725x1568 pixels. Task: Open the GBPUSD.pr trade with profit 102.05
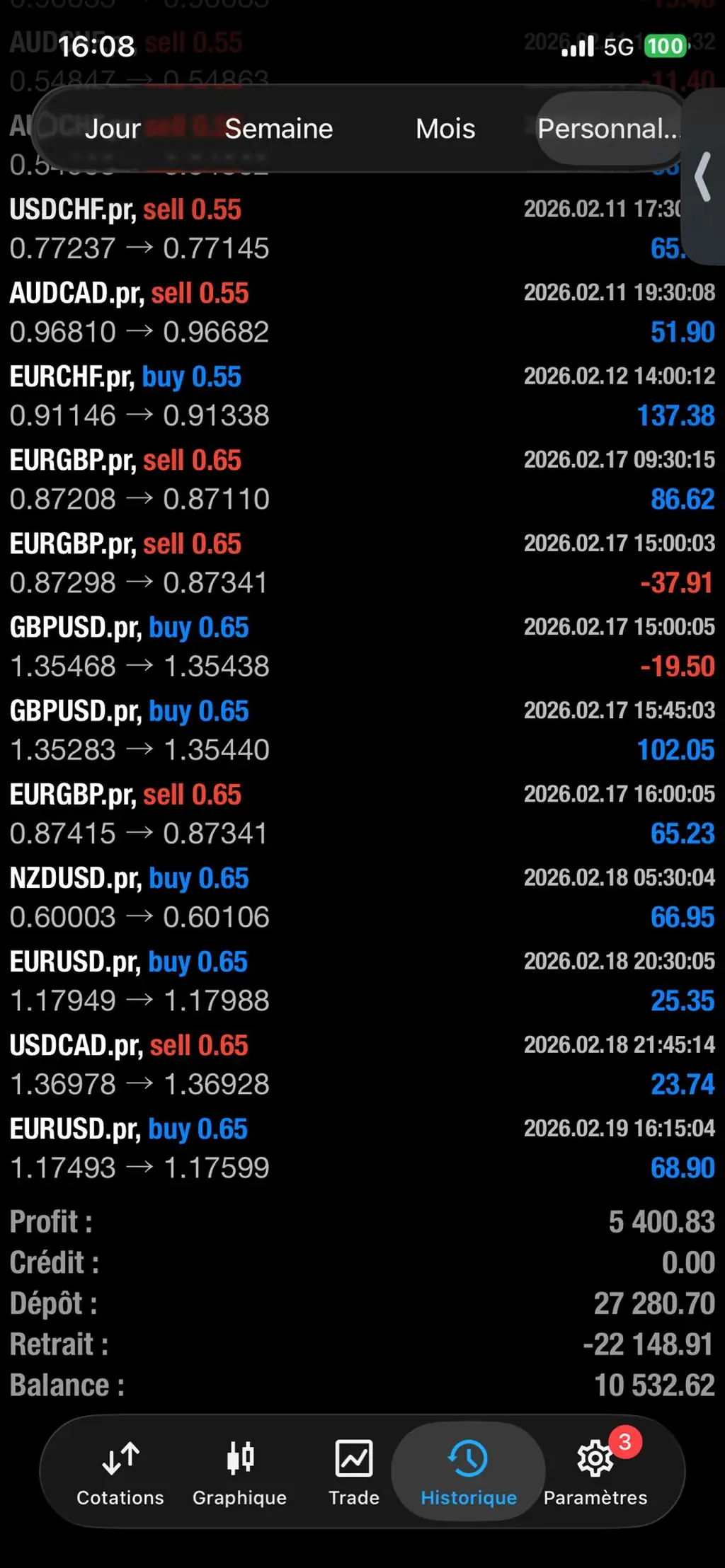pyautogui.click(x=361, y=730)
